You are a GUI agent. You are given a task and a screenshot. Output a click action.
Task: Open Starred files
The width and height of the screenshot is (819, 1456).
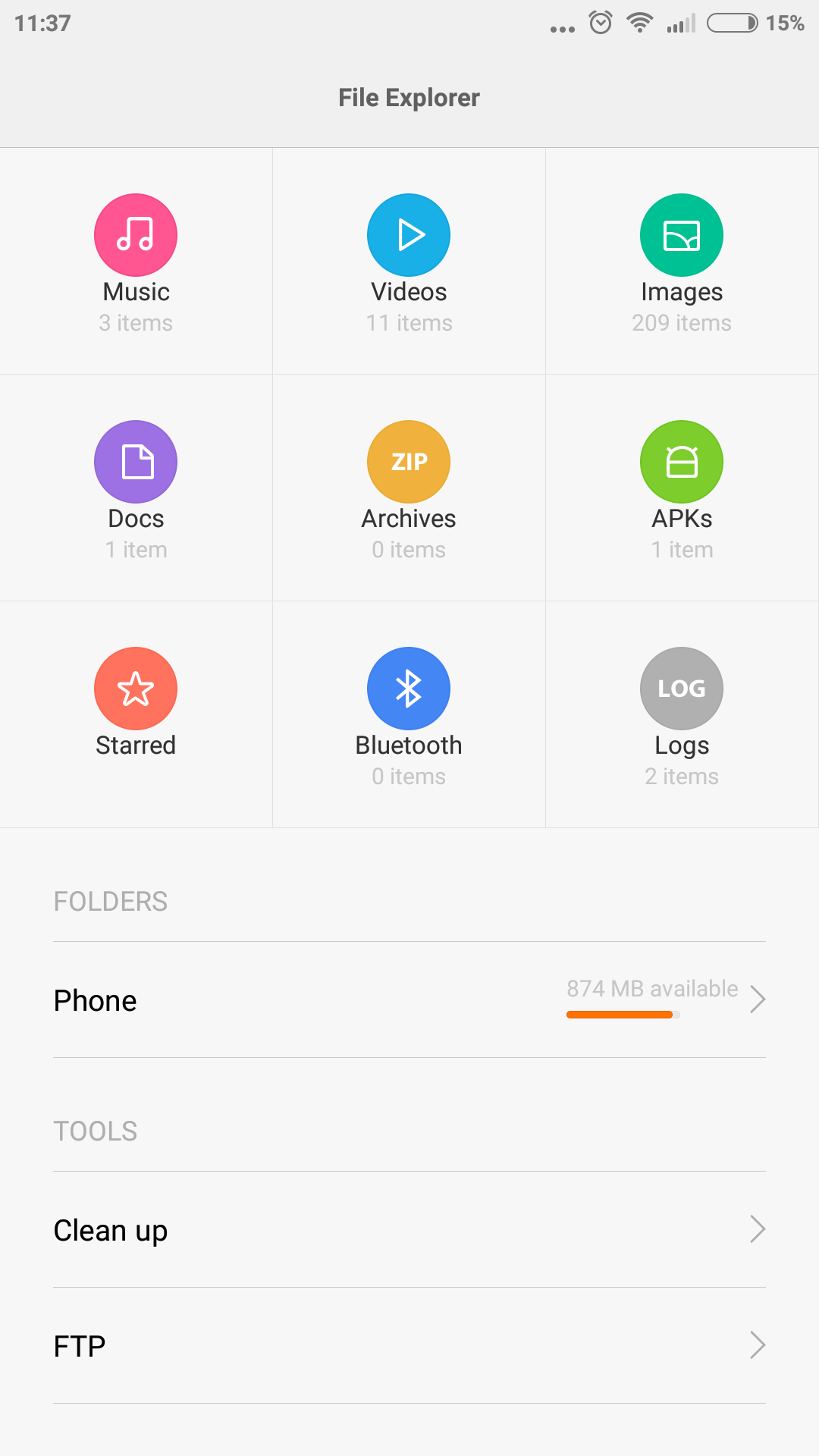pyautogui.click(x=136, y=714)
